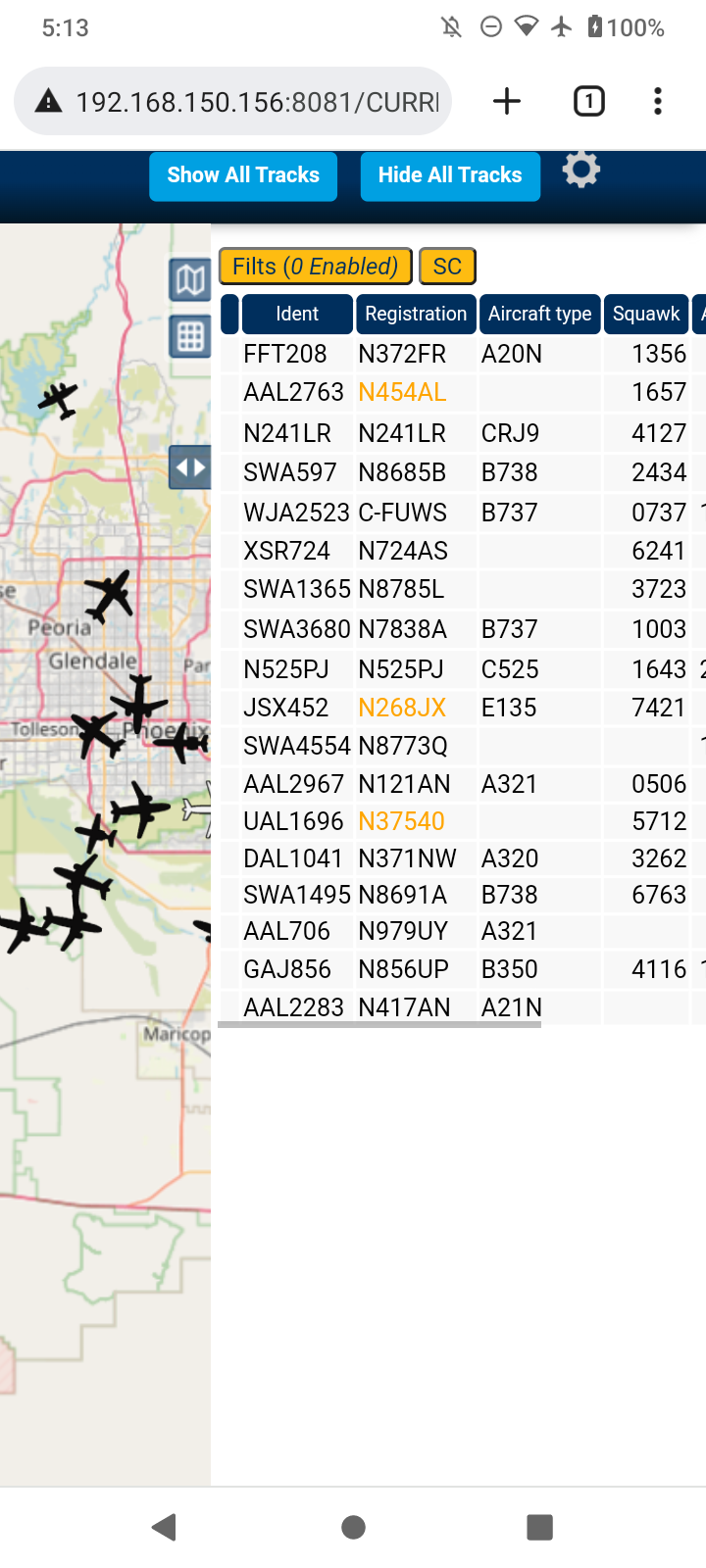706x1568 pixels.
Task: Open the Filts (0 Enabled) filters
Action: coord(315,267)
